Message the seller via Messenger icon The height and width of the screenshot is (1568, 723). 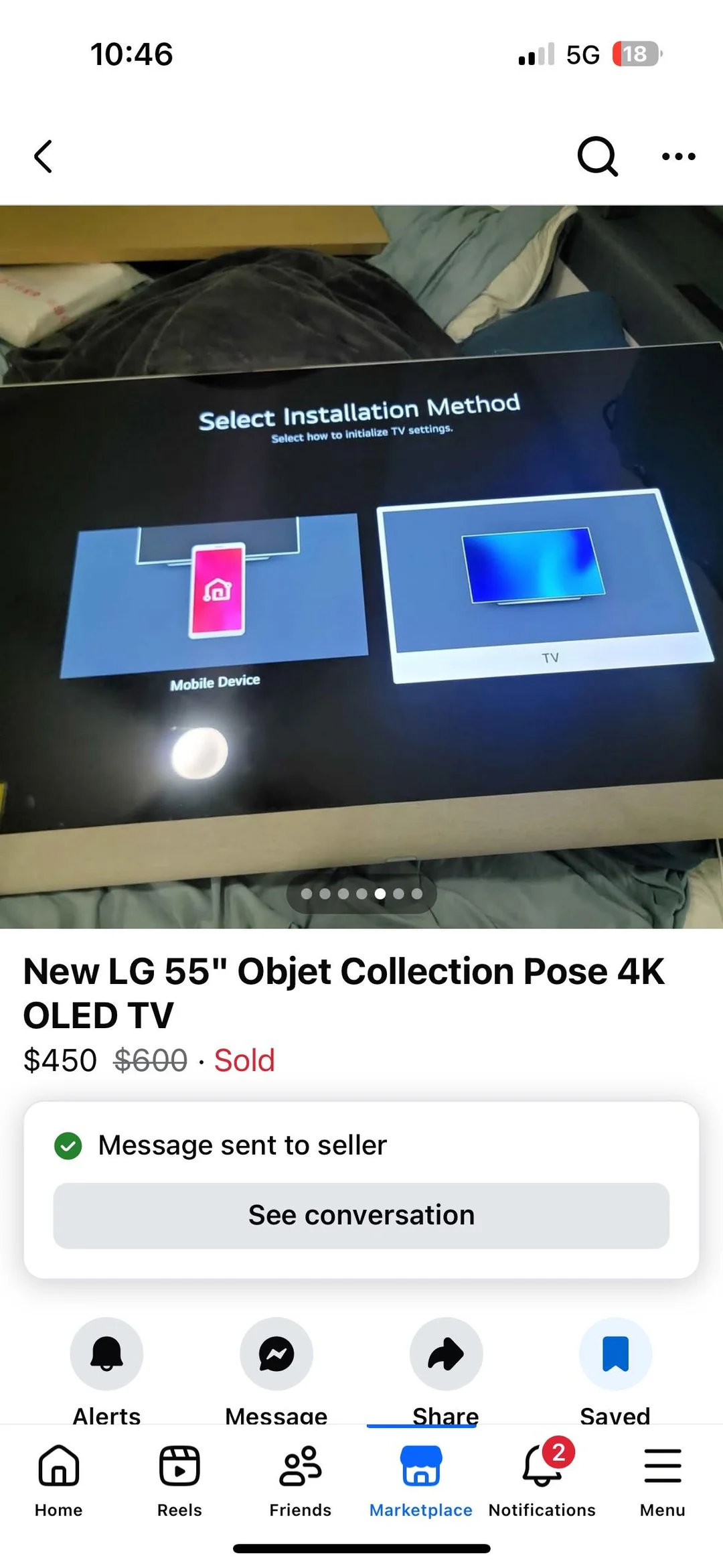point(276,1354)
